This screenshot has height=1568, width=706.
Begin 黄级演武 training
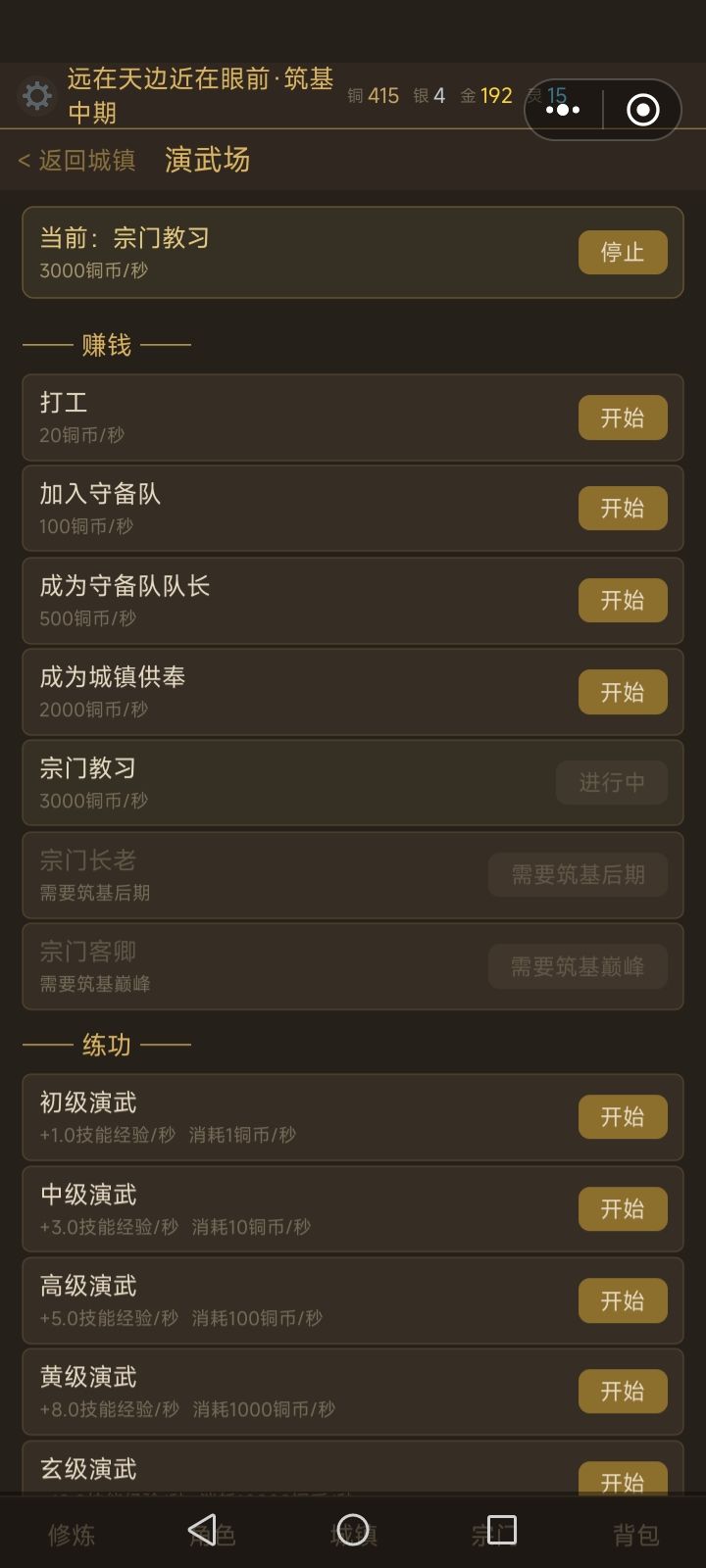(623, 1390)
